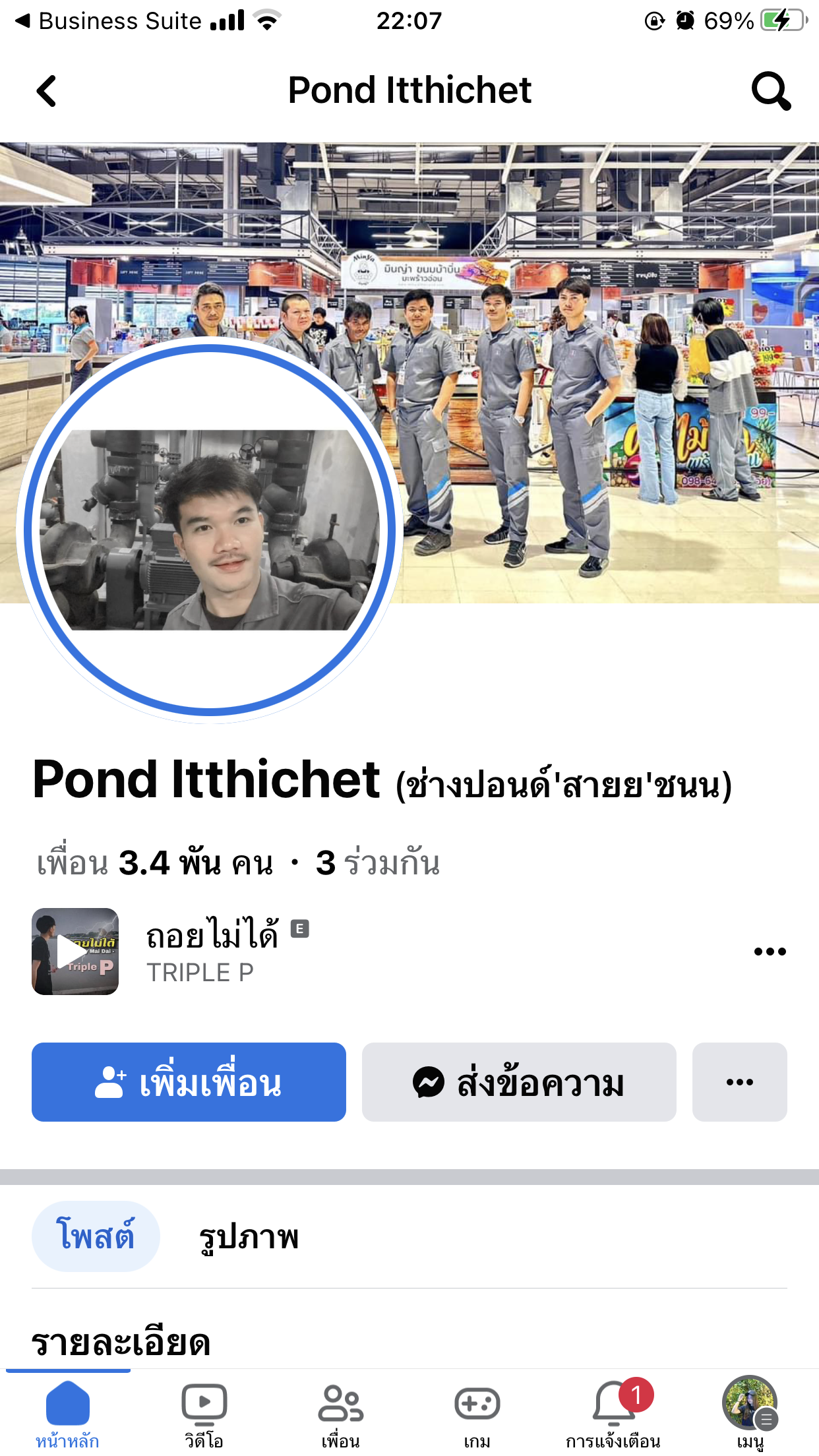Switch to the รูปภาพ tab
The width and height of the screenshot is (819, 1456).
pyautogui.click(x=249, y=1236)
